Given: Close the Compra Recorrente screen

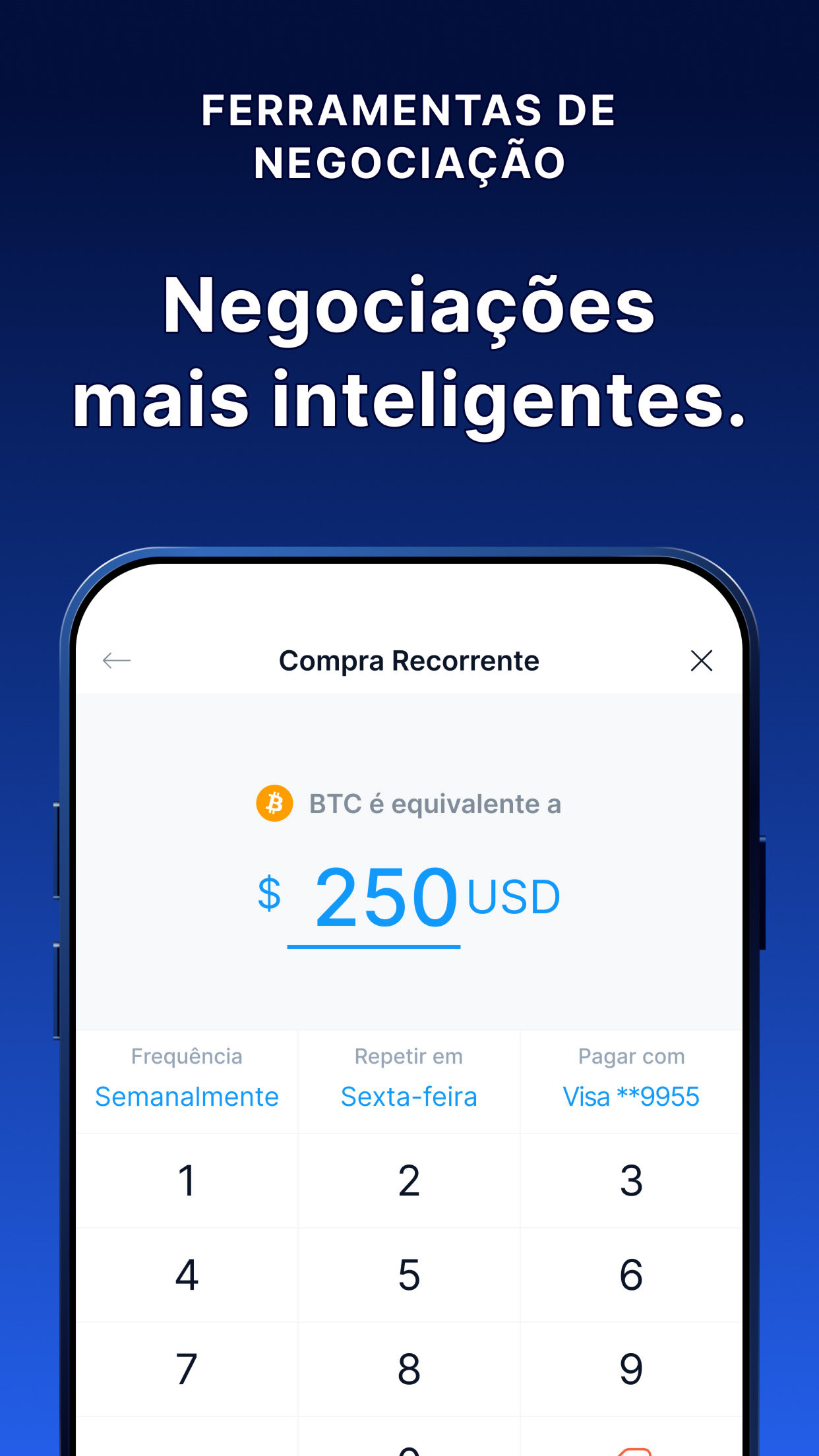Looking at the screenshot, I should pos(701,659).
